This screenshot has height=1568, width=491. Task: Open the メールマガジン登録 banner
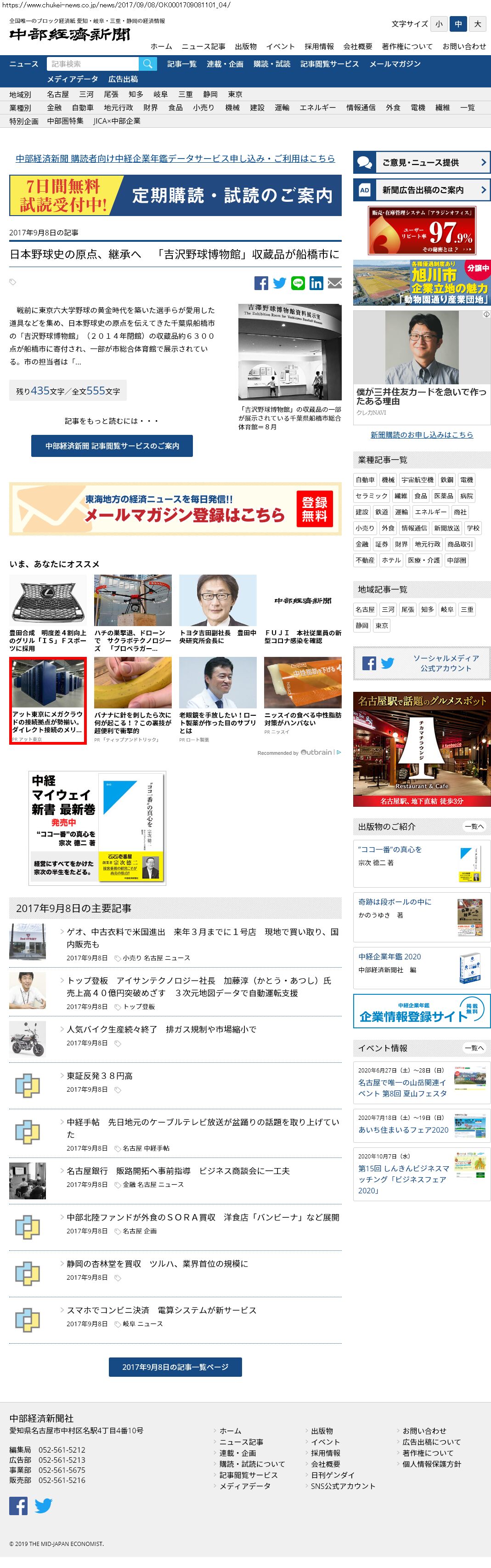[x=175, y=508]
